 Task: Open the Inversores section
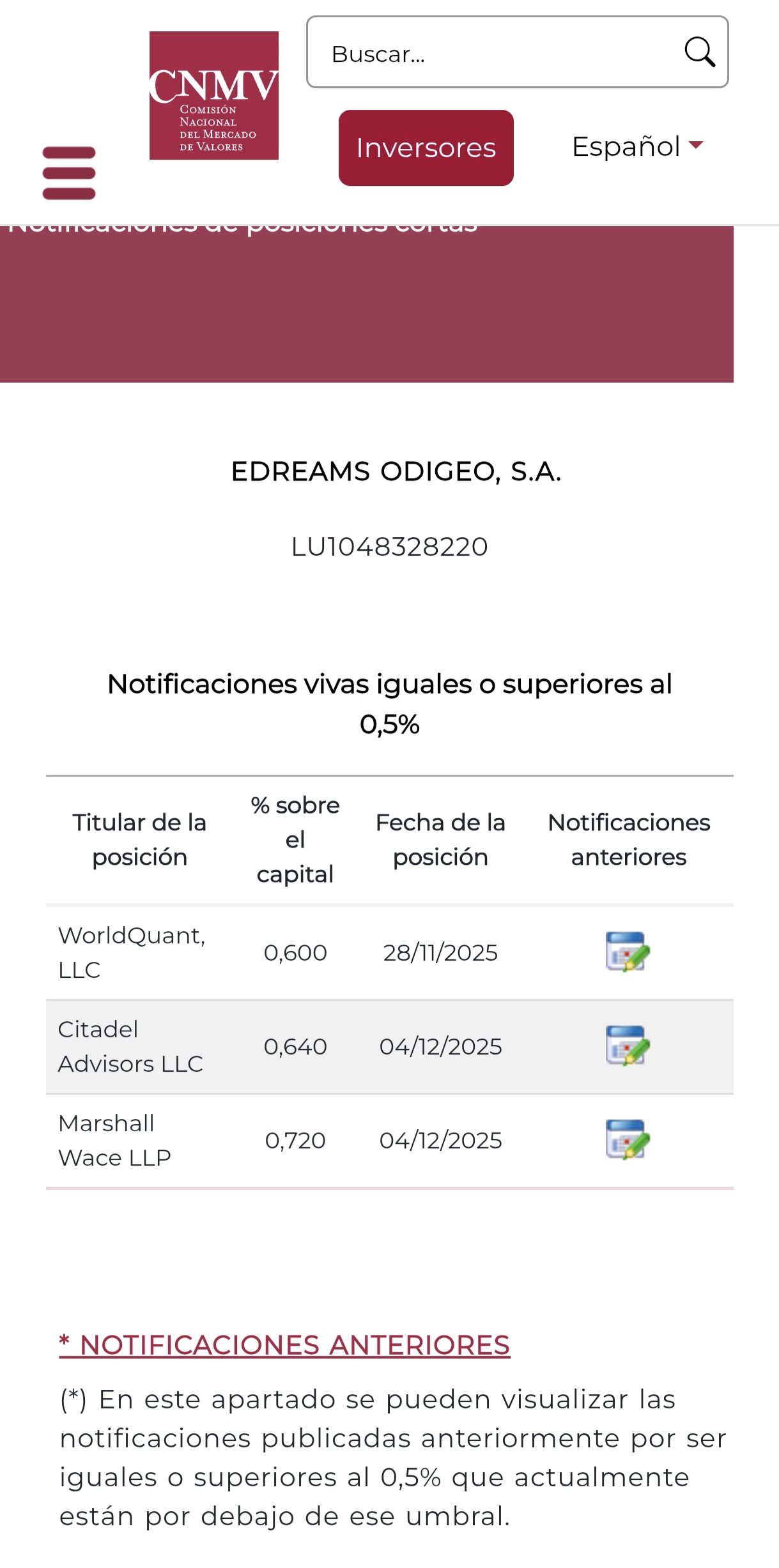point(426,148)
